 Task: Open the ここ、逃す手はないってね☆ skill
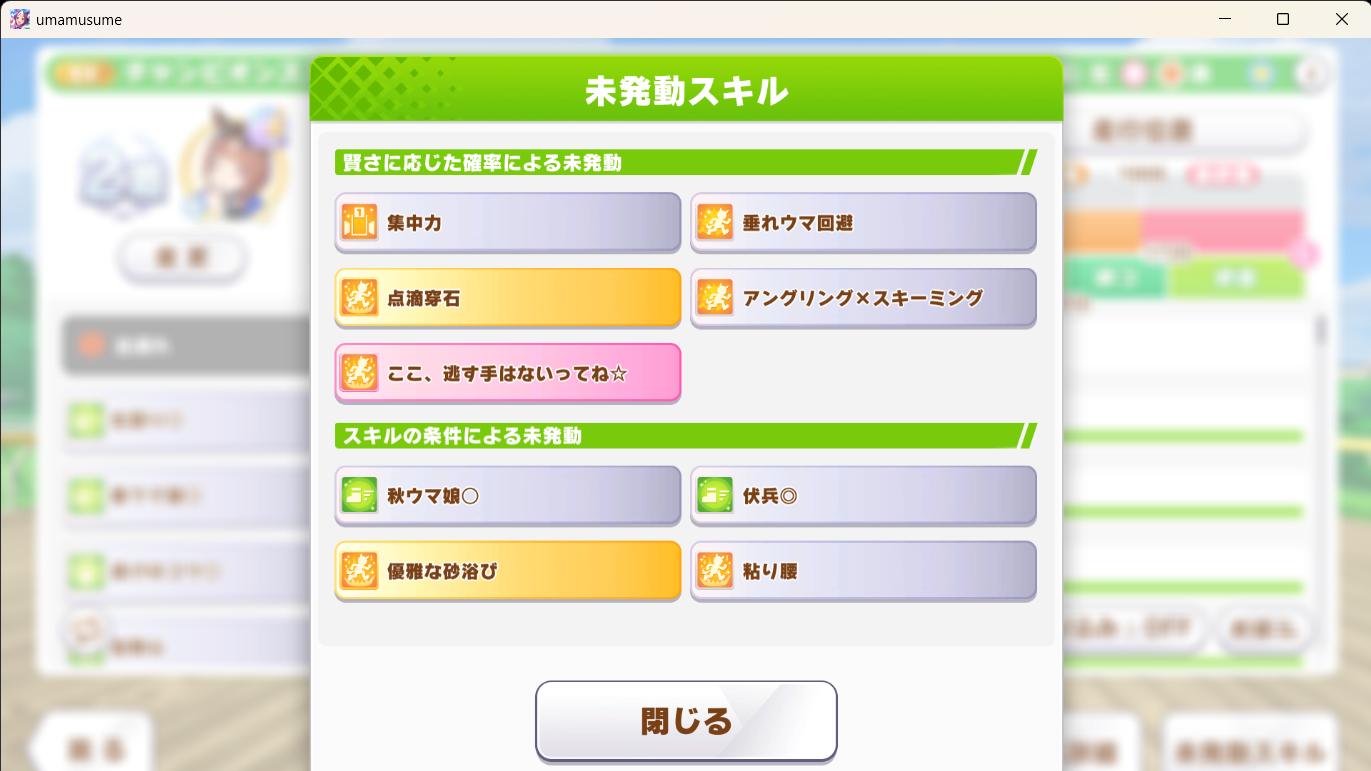[x=508, y=373]
